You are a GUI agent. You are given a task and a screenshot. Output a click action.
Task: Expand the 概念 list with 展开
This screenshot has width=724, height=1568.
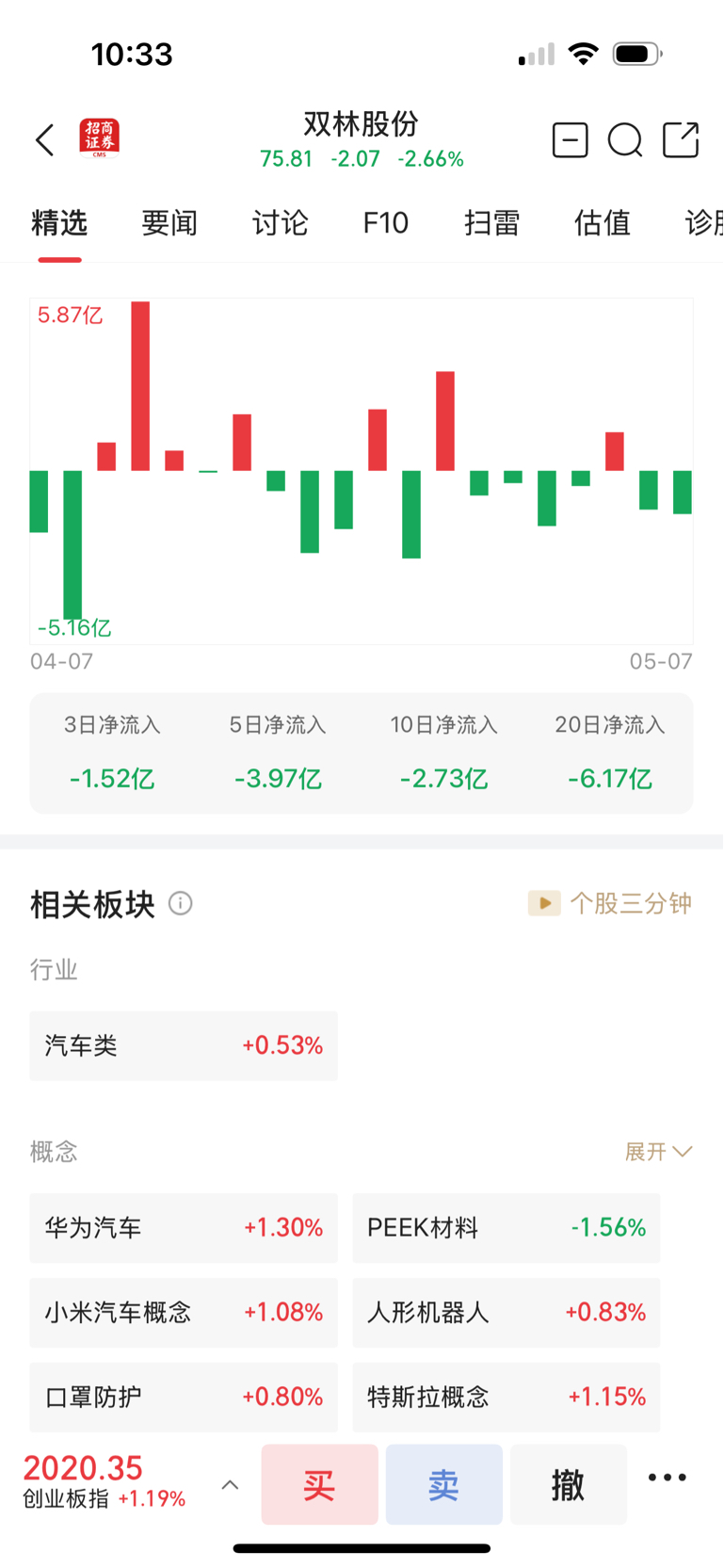click(658, 1151)
